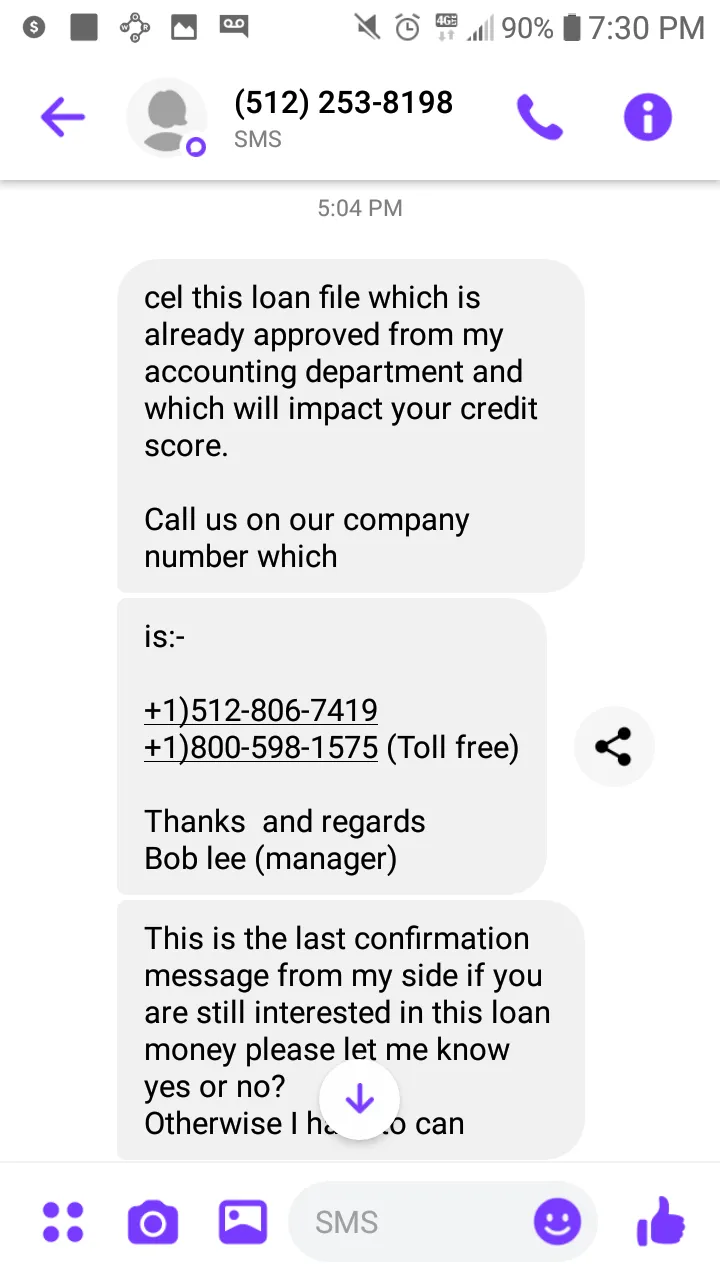Open the linked number 512-806-7419
This screenshot has height=1280, width=720.
[x=261, y=710]
